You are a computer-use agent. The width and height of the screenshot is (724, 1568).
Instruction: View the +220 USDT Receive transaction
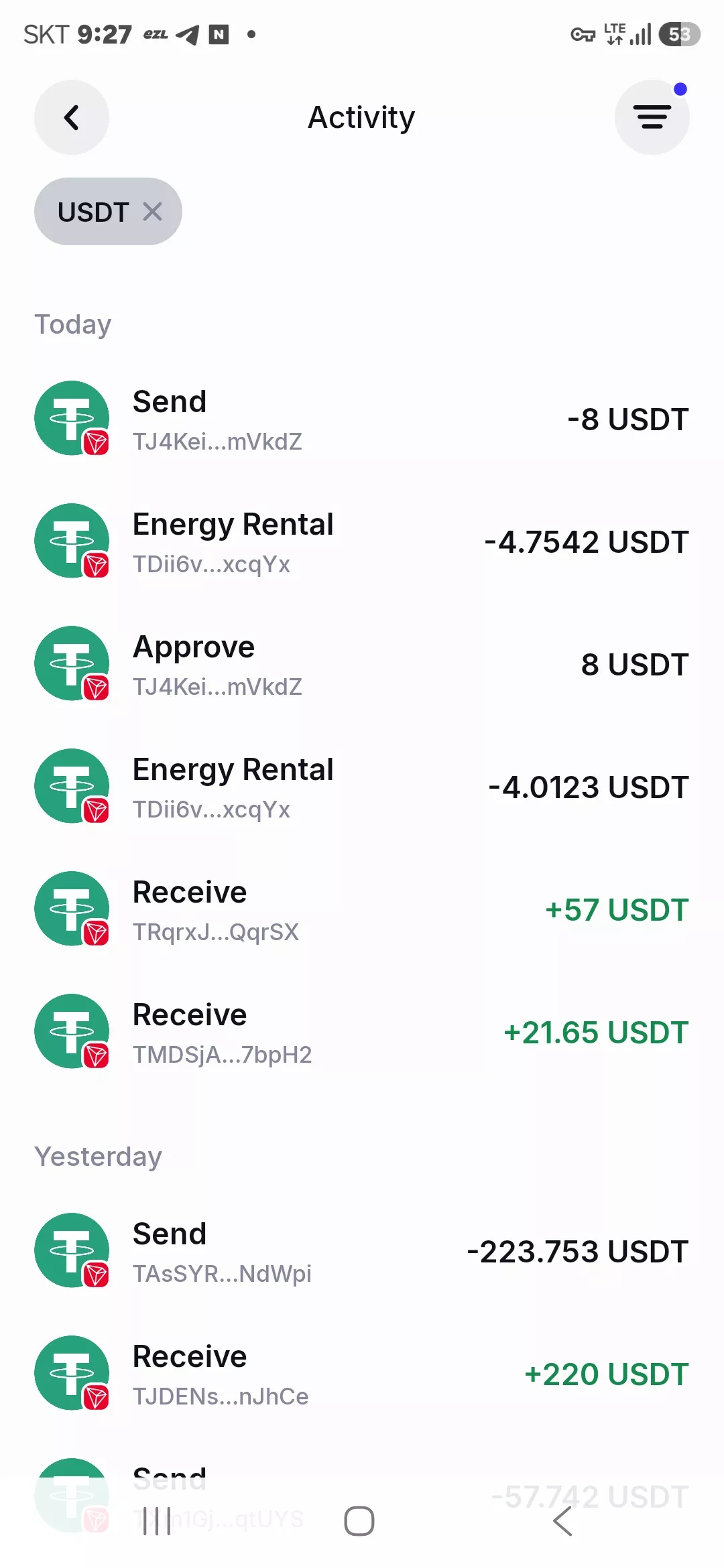pos(362,1374)
